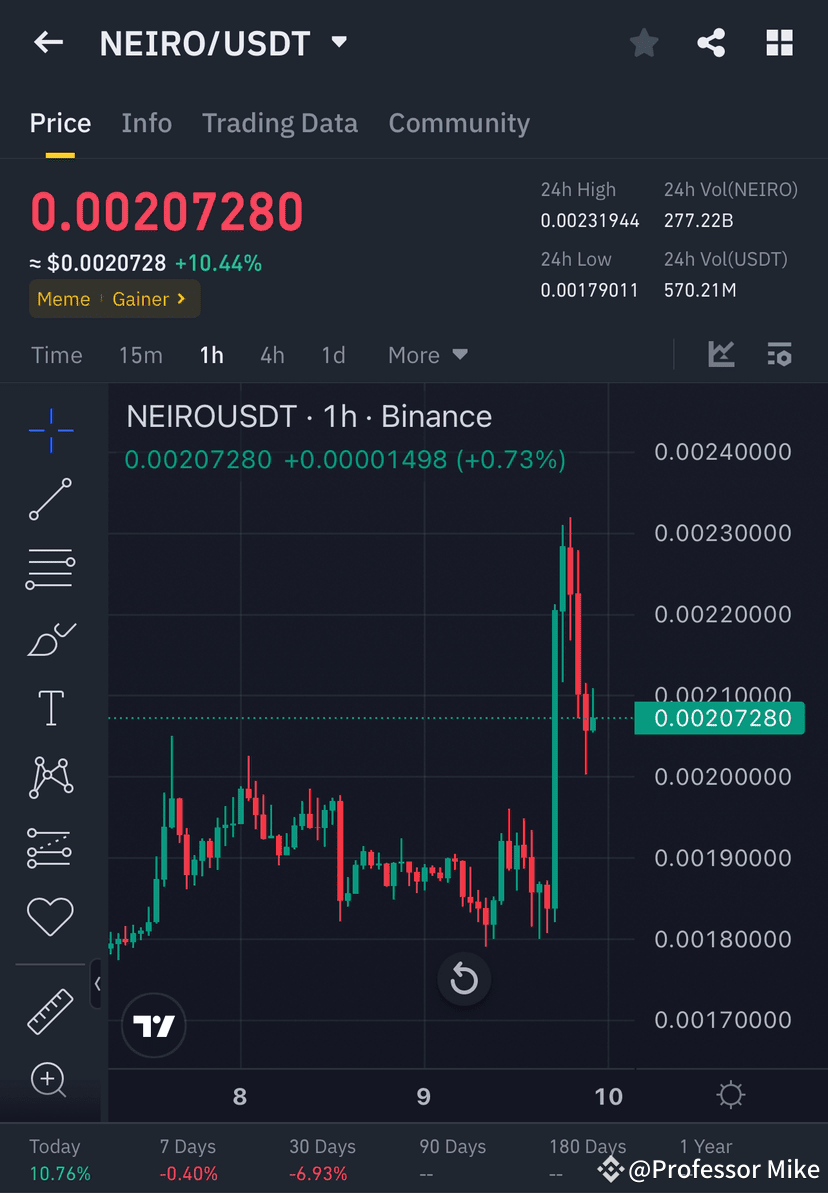The image size is (828, 1193).
Task: Open the parallel lines drawing tool
Action: 50,568
